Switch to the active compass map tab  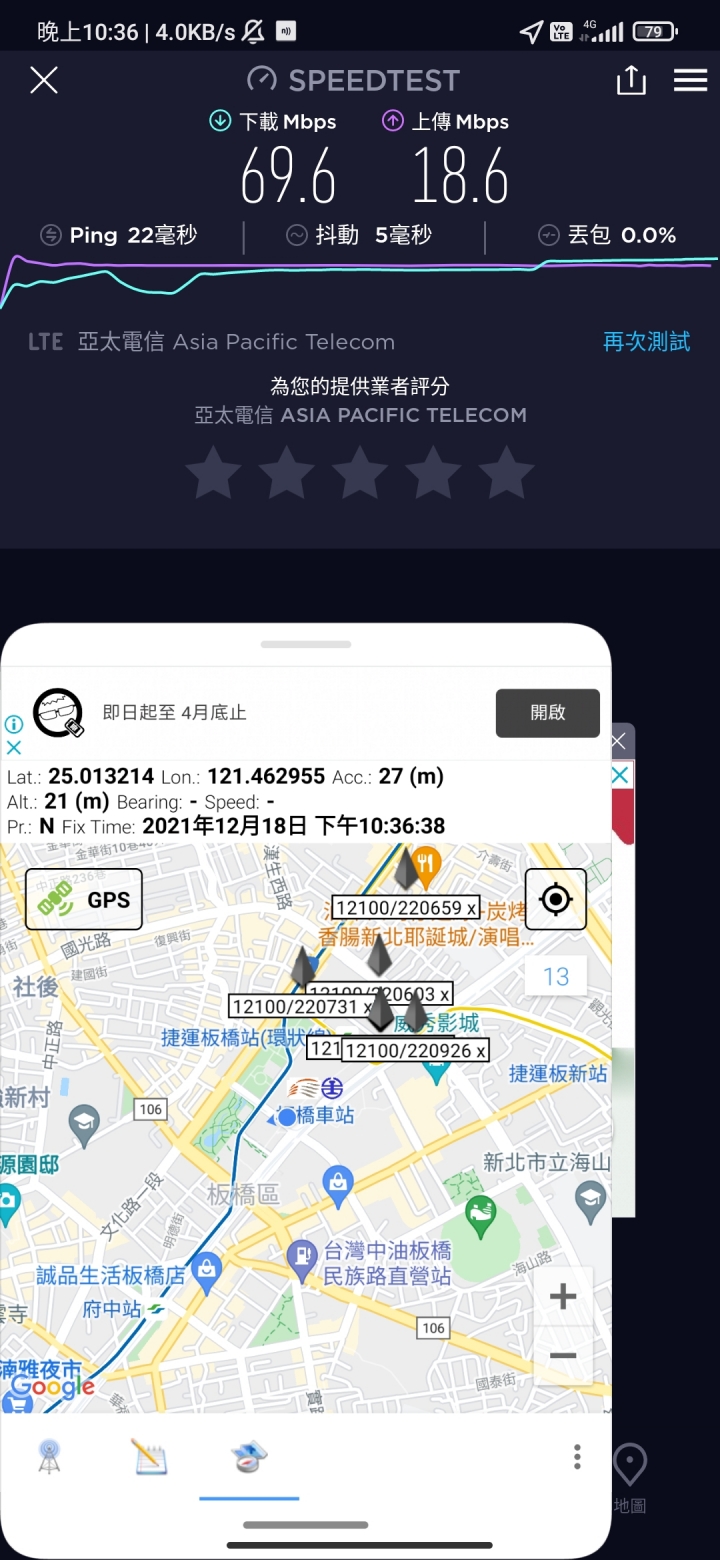[x=248, y=1457]
